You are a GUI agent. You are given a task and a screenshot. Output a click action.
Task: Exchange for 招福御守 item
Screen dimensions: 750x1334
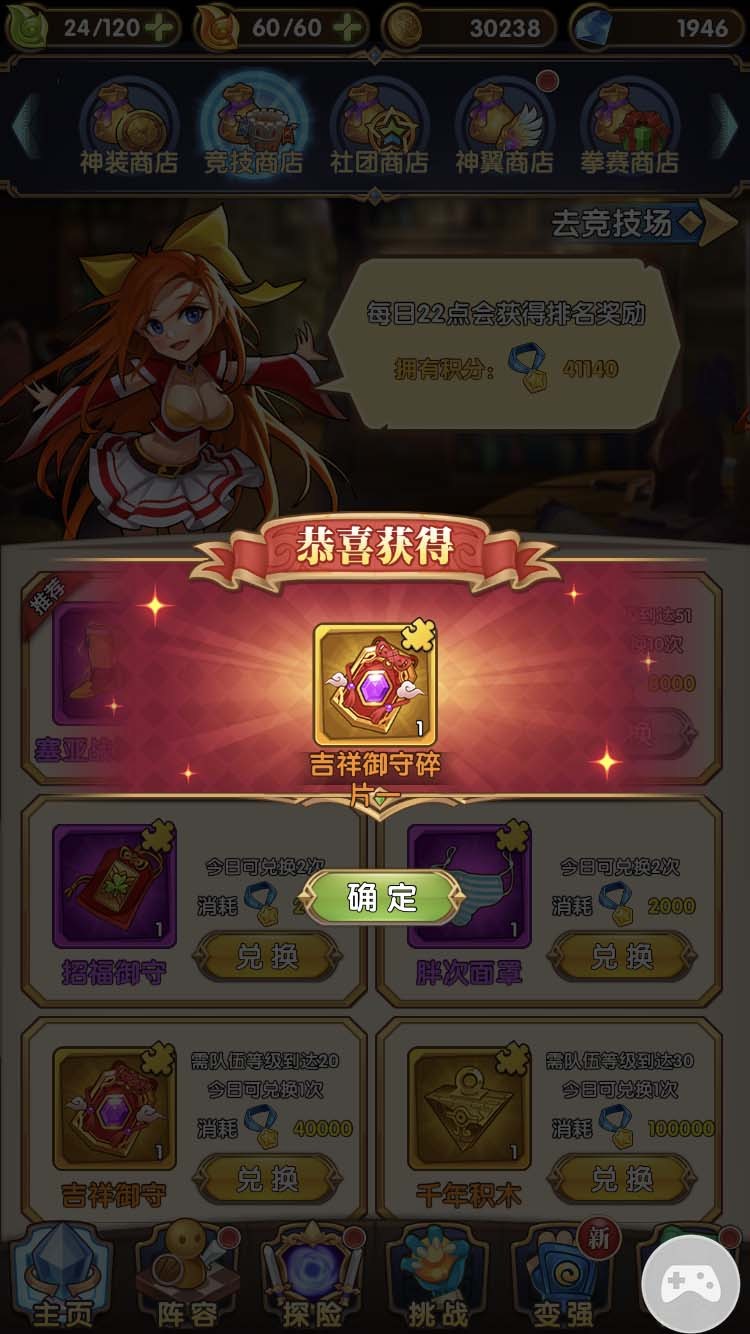266,958
